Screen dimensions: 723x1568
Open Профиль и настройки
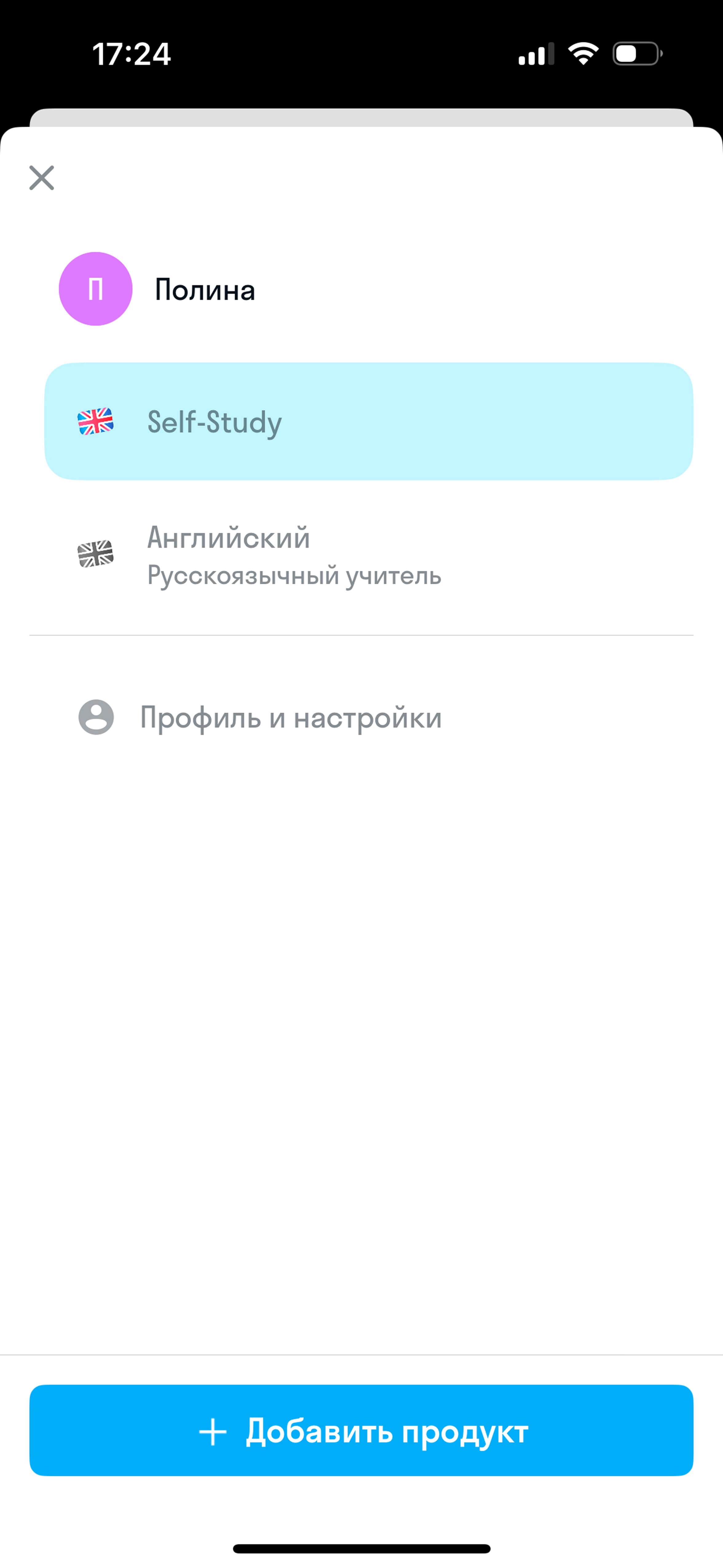291,717
